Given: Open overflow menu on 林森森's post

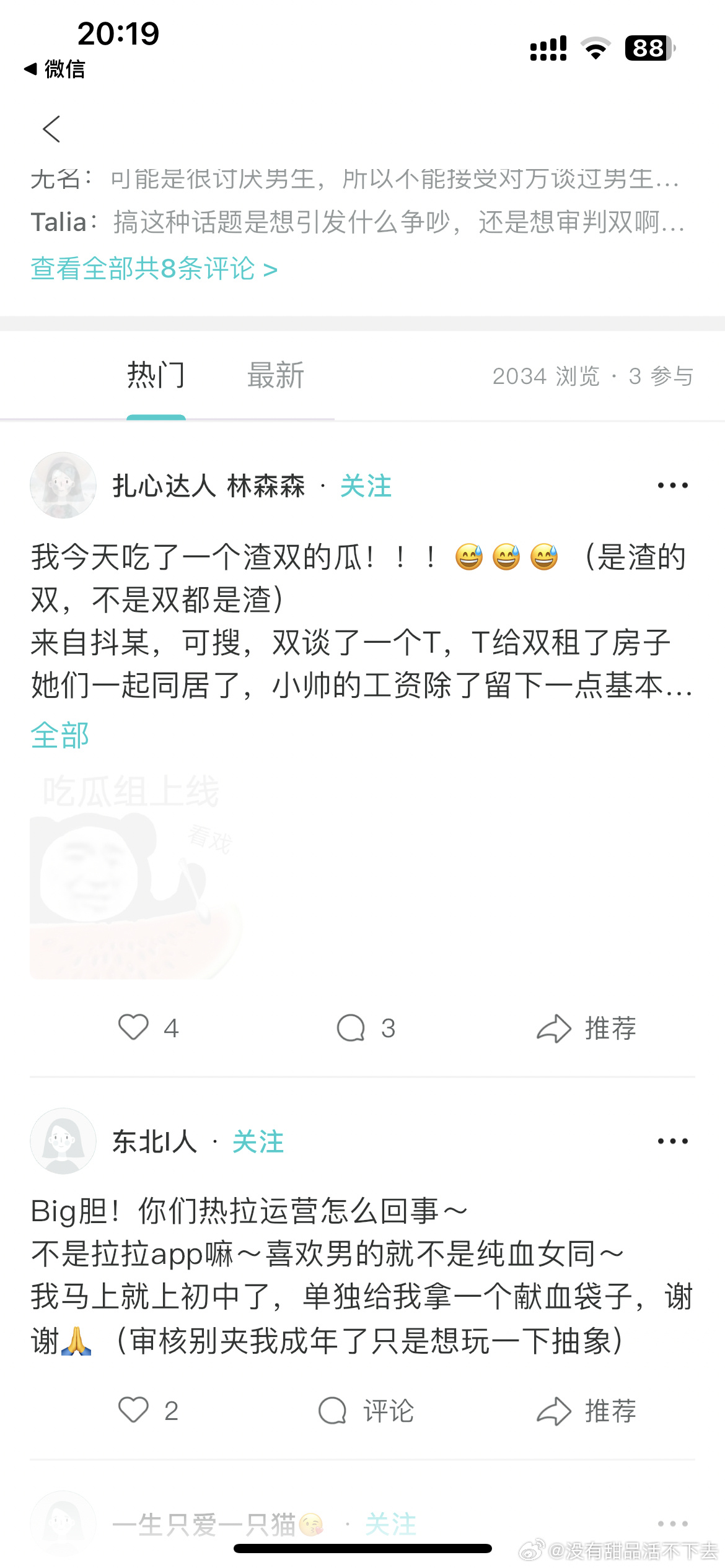Looking at the screenshot, I should coord(672,486).
